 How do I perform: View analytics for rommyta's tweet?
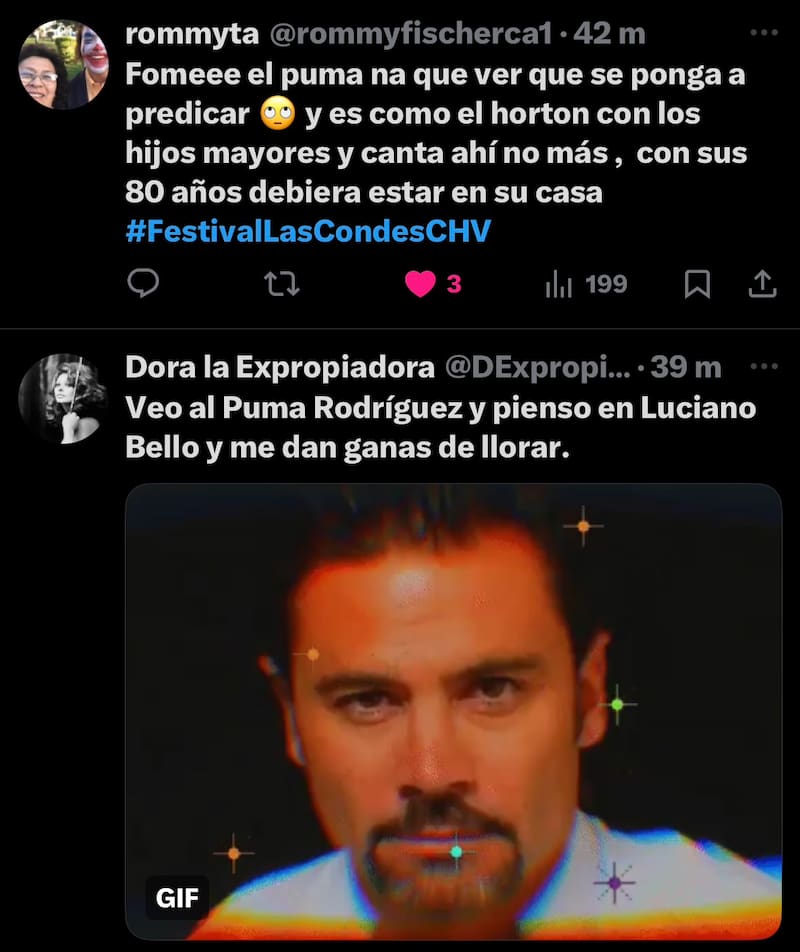563,285
